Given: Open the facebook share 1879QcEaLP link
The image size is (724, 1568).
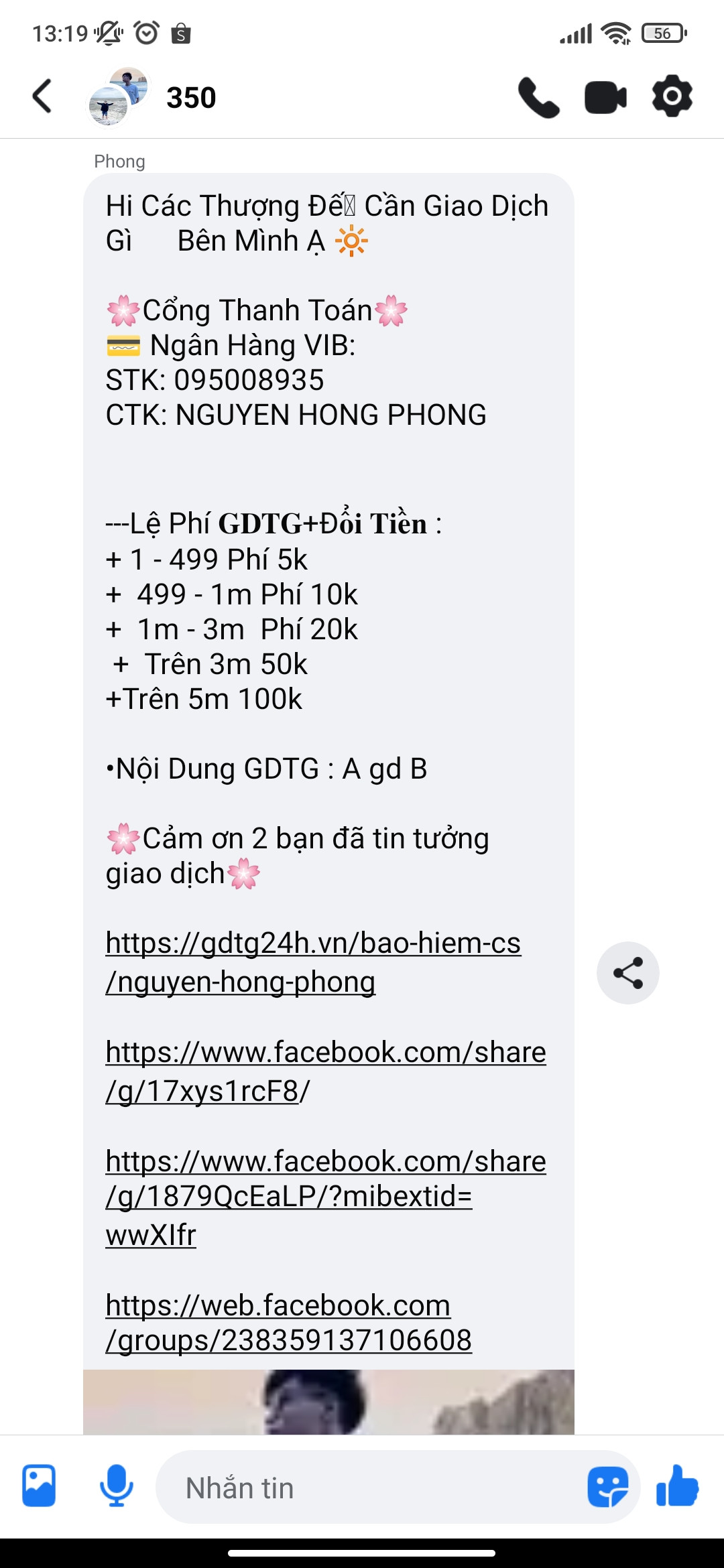Looking at the screenshot, I should [325, 1197].
